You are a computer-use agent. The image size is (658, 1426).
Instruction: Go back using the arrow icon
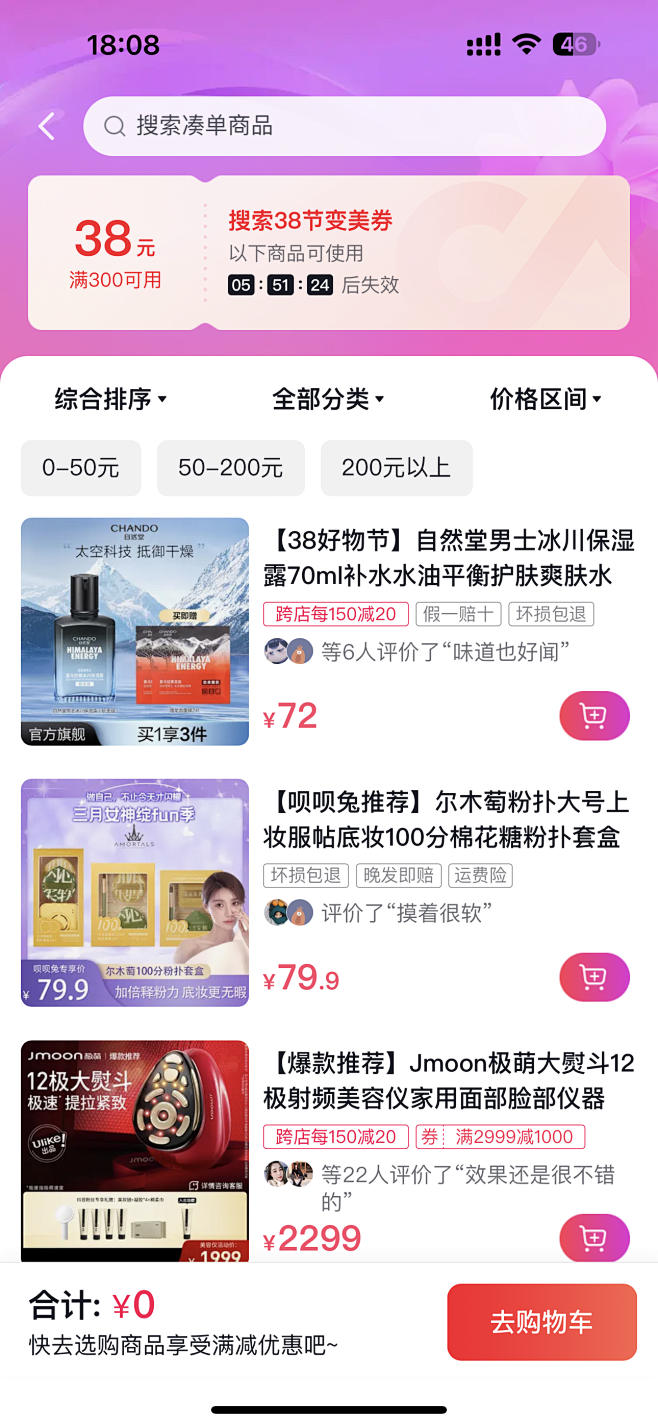(46, 126)
